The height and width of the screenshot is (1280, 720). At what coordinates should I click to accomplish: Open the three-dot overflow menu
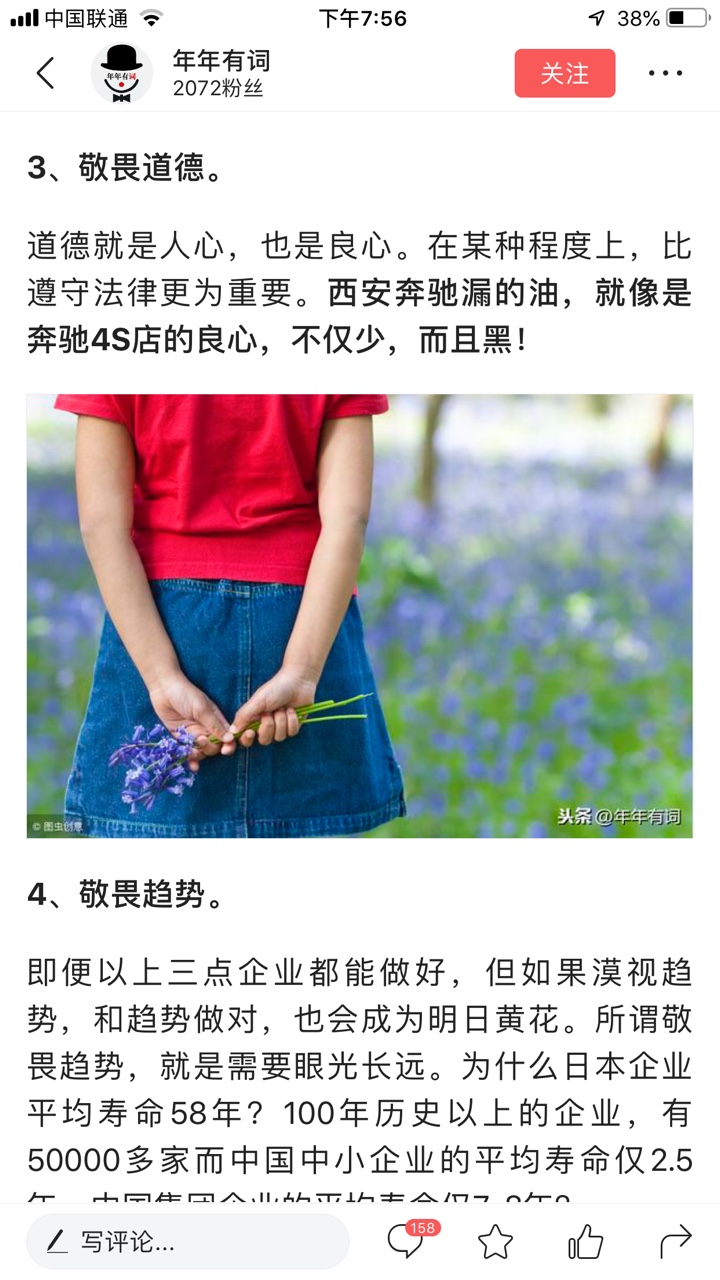[x=665, y=73]
